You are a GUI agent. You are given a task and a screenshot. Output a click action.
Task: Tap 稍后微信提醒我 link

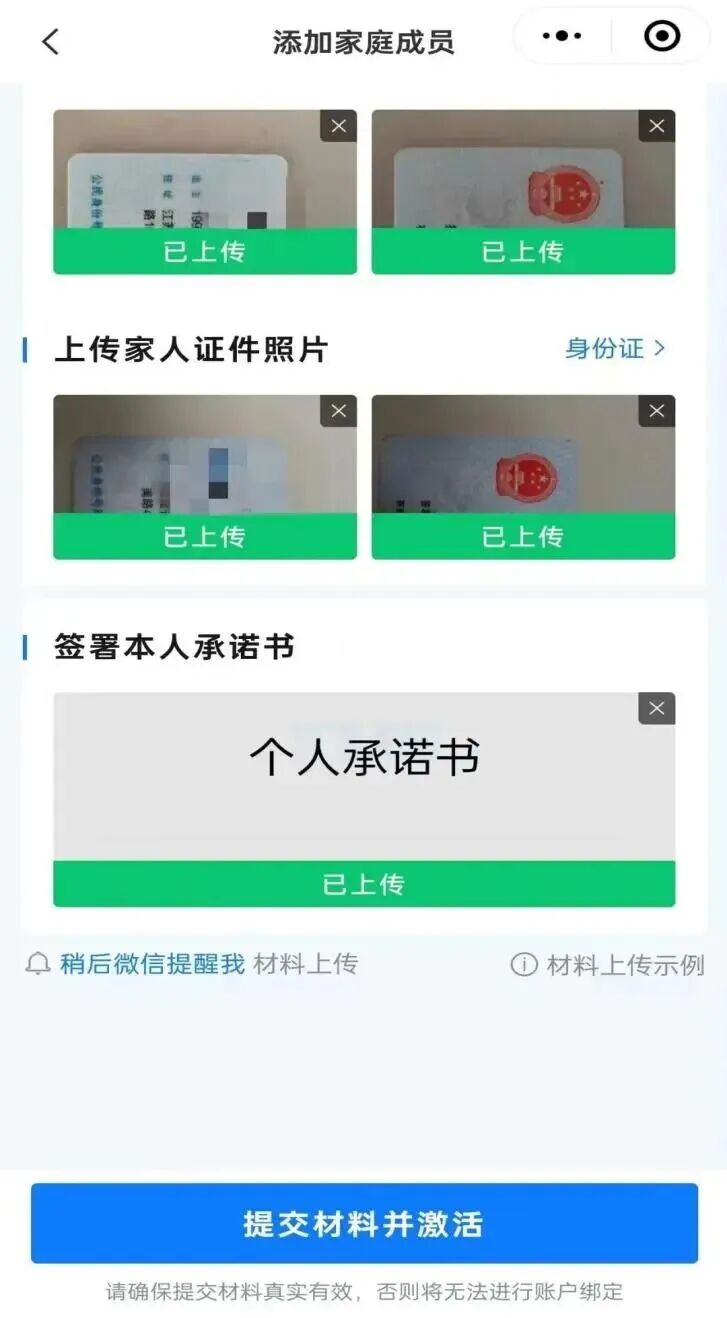[x=151, y=964]
